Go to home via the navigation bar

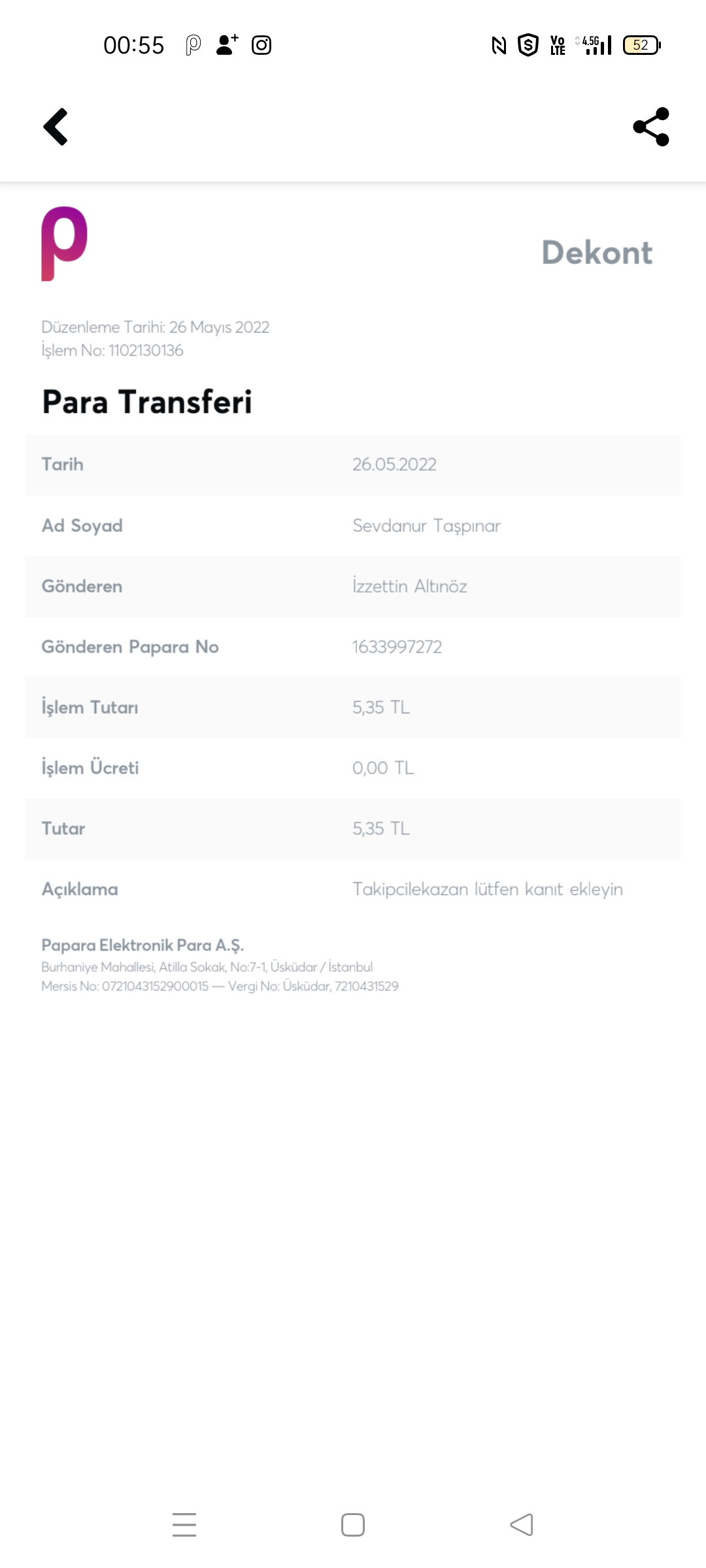[353, 1525]
